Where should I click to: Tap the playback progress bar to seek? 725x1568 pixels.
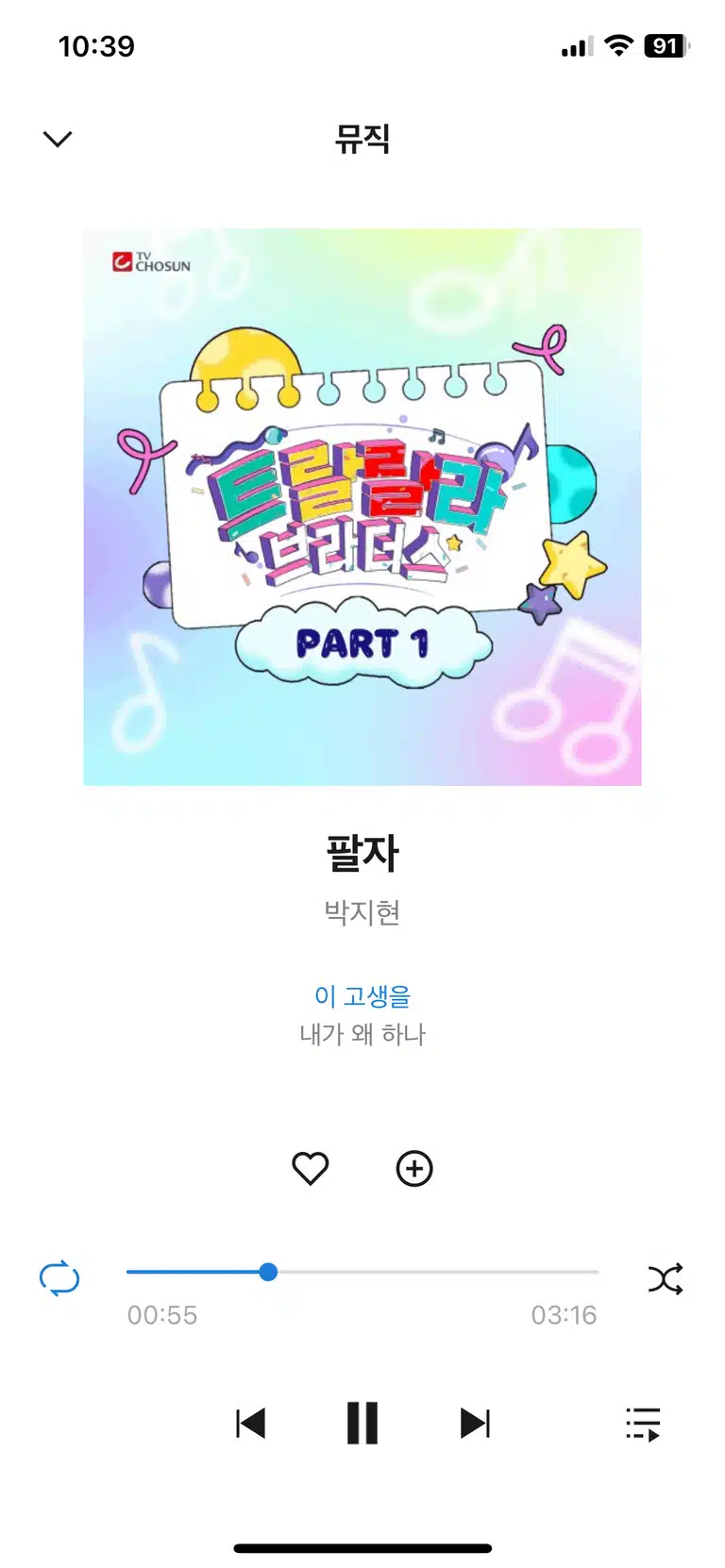(x=362, y=1272)
